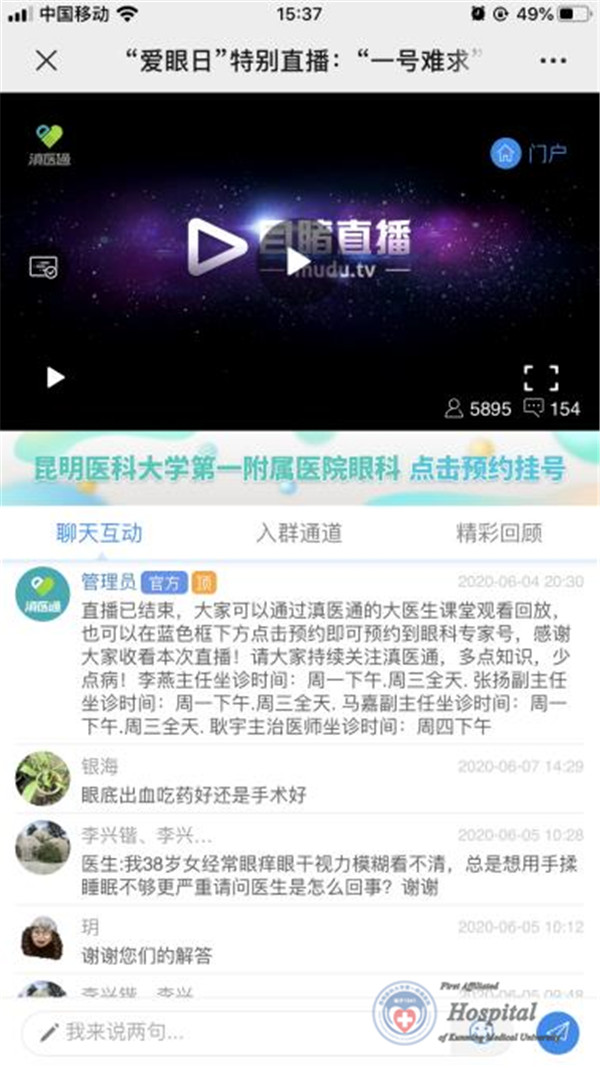Switch to the 入群通道 tab

pos(299,532)
